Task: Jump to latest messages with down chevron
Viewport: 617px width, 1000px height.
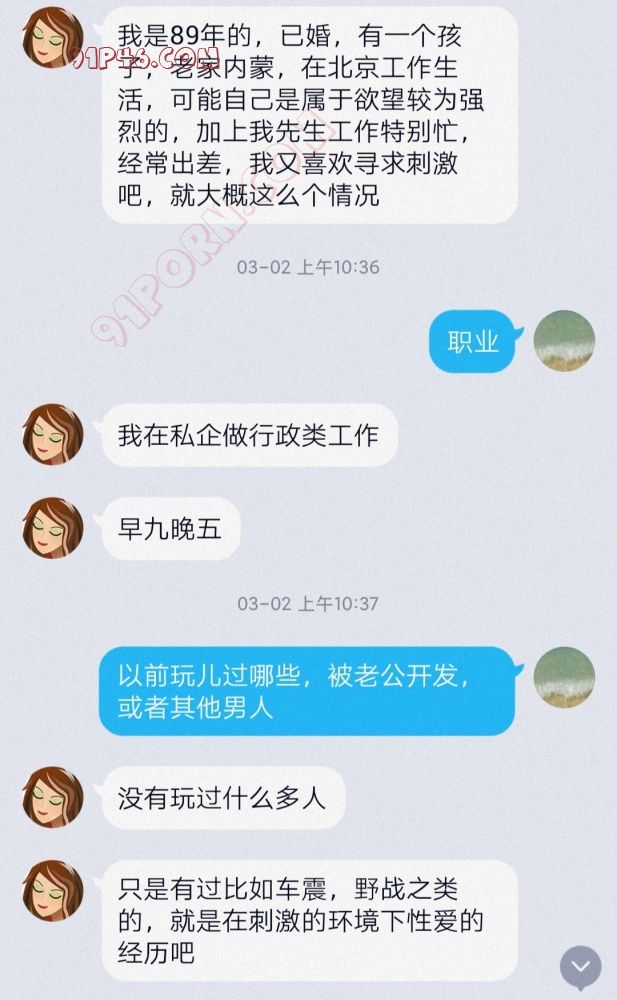Action: pos(580,967)
